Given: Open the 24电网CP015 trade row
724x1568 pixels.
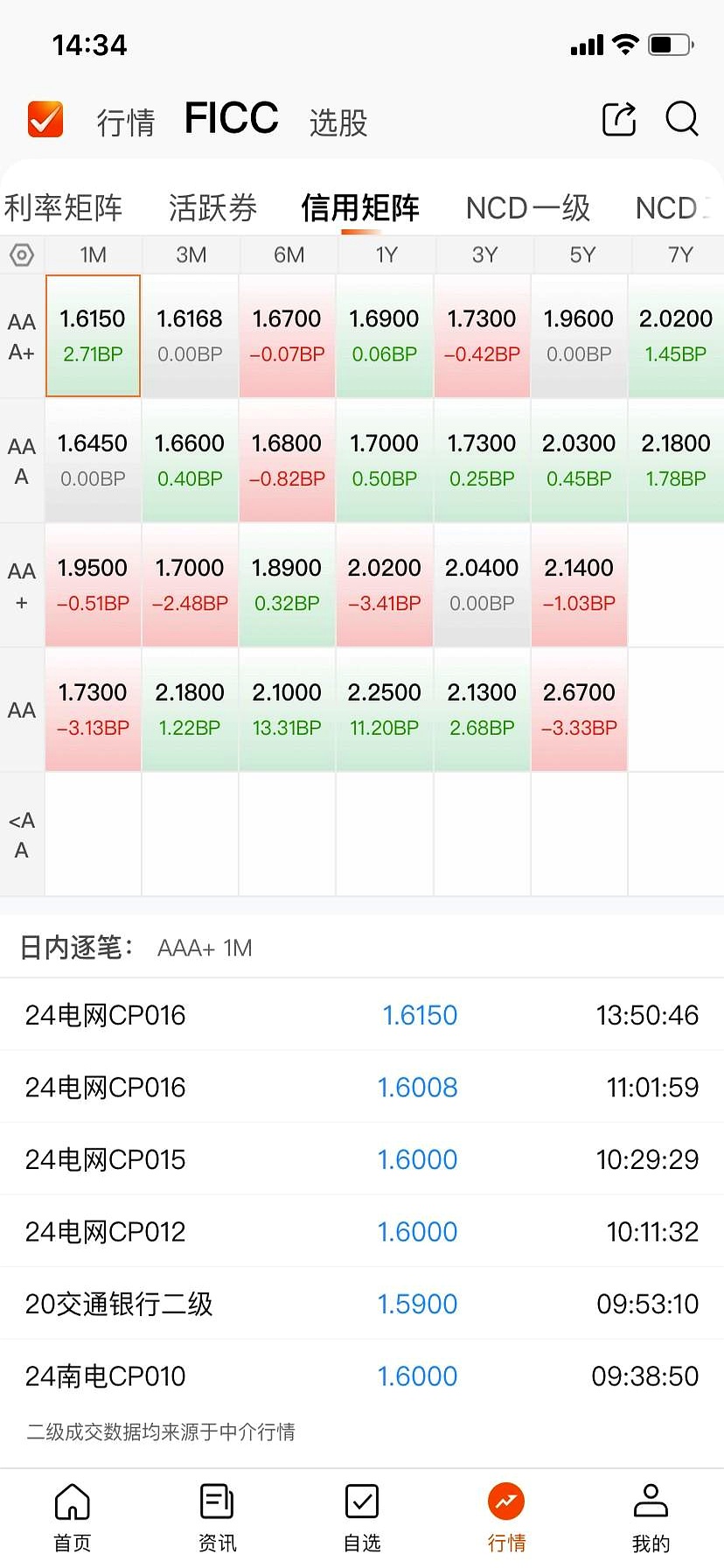Looking at the screenshot, I should click(x=361, y=1159).
